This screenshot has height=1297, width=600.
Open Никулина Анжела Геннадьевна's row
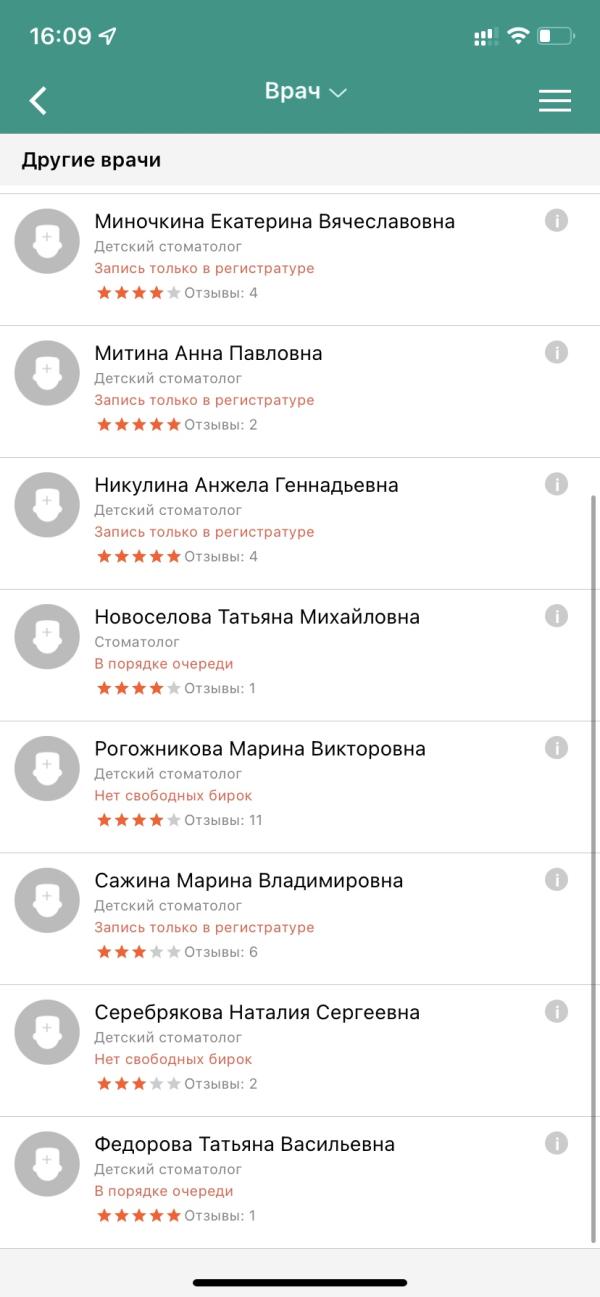click(300, 524)
